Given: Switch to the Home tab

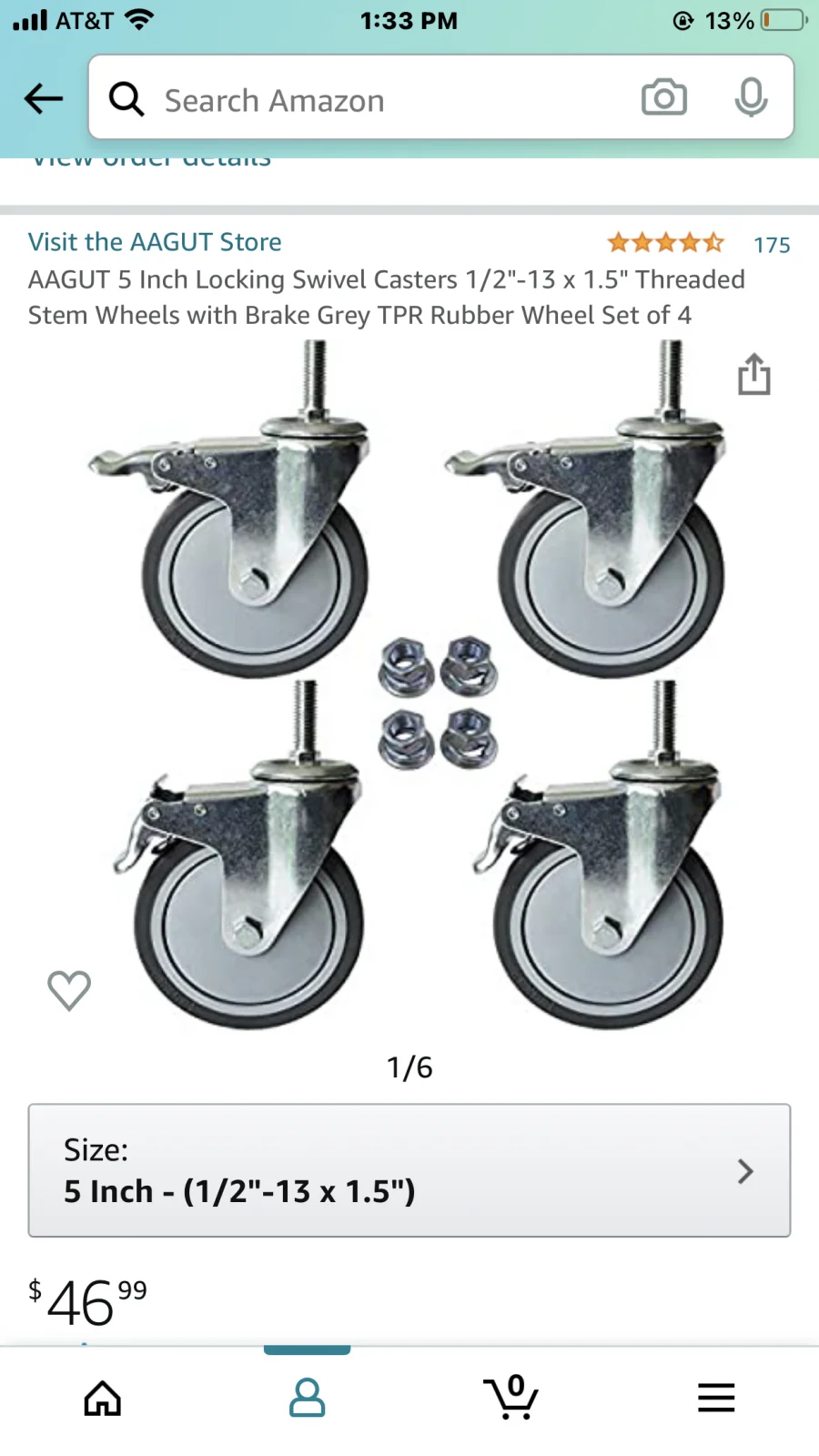Looking at the screenshot, I should pyautogui.click(x=103, y=1398).
